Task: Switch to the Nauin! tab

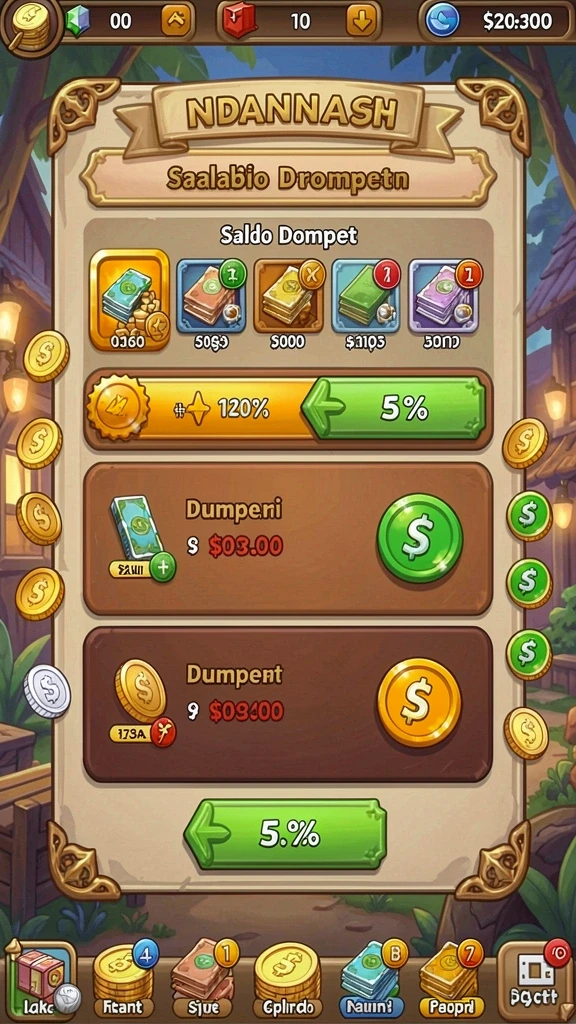Action: (372, 978)
